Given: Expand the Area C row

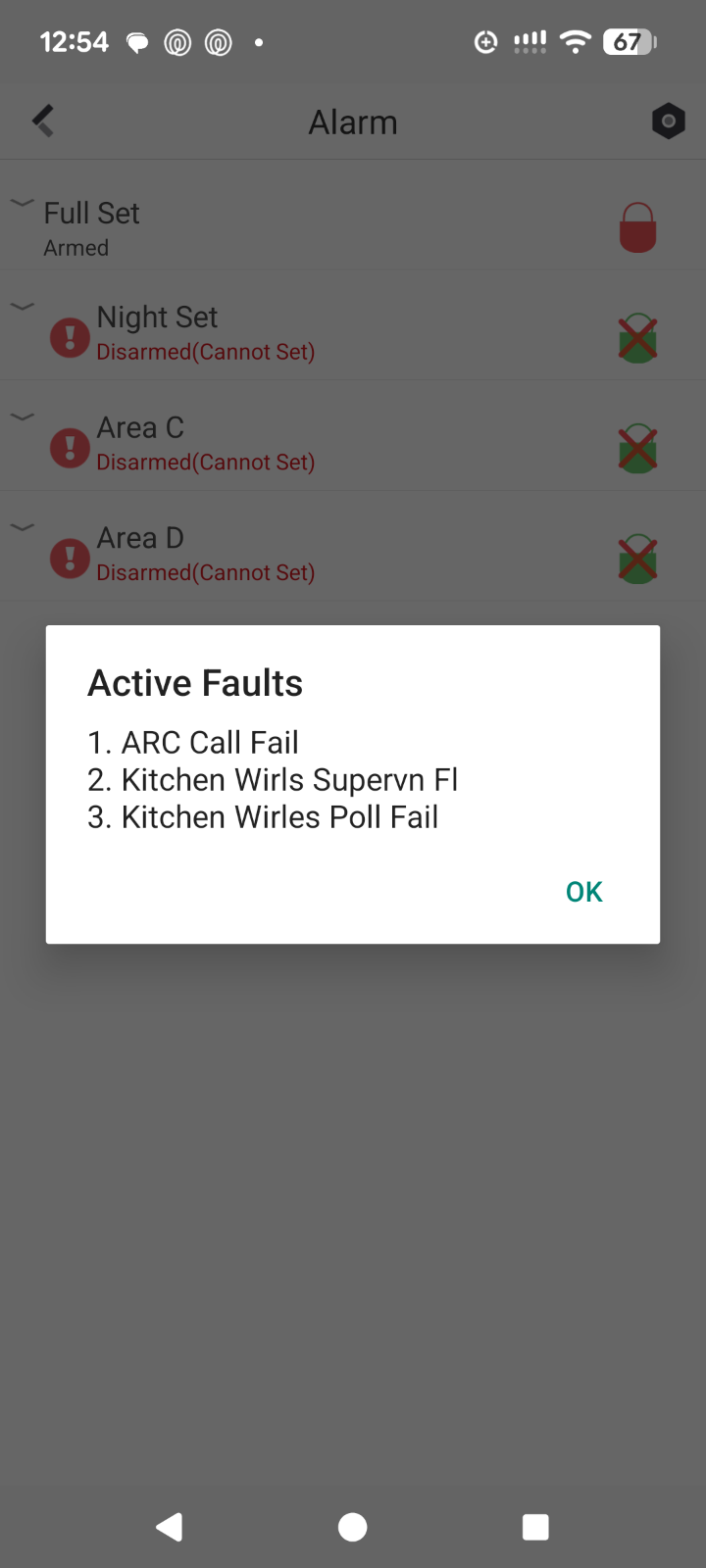Looking at the screenshot, I should [22, 417].
